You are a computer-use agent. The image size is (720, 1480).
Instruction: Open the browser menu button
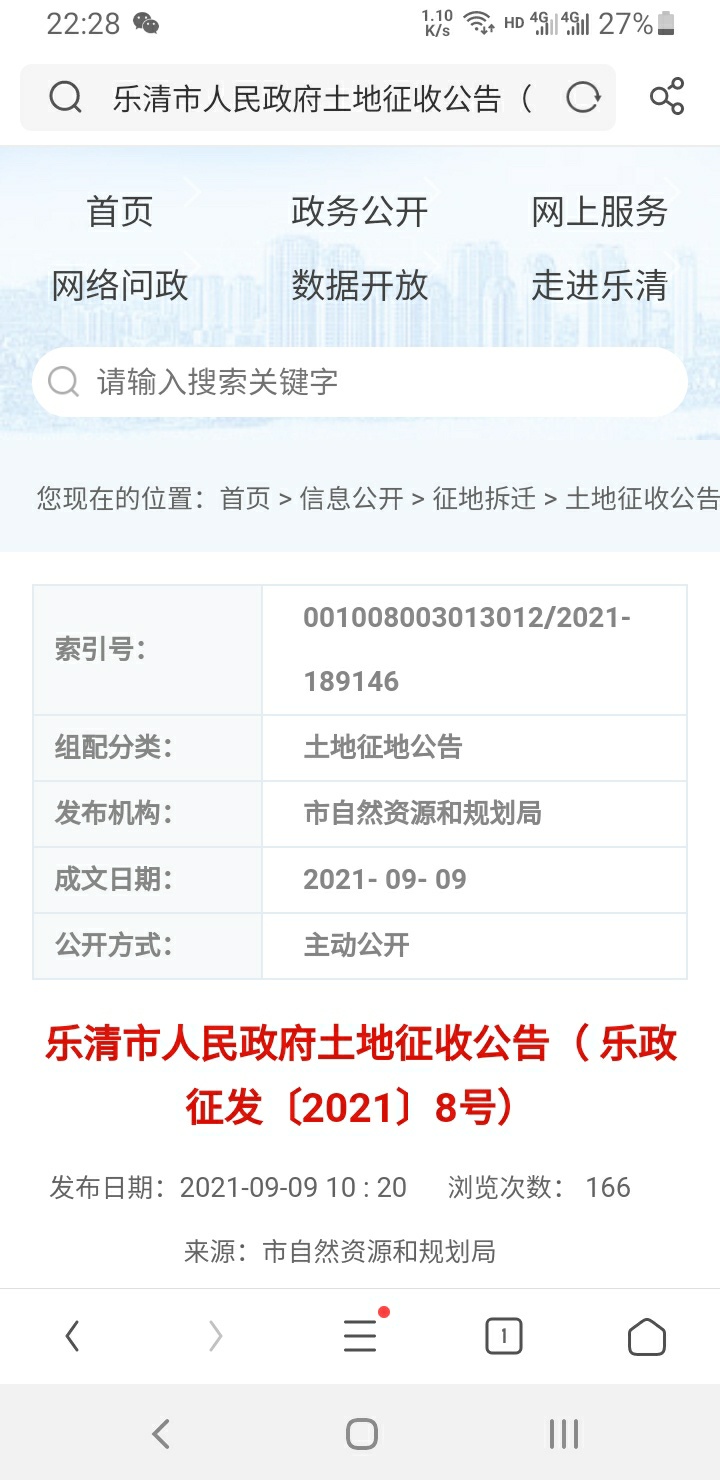[x=360, y=1336]
